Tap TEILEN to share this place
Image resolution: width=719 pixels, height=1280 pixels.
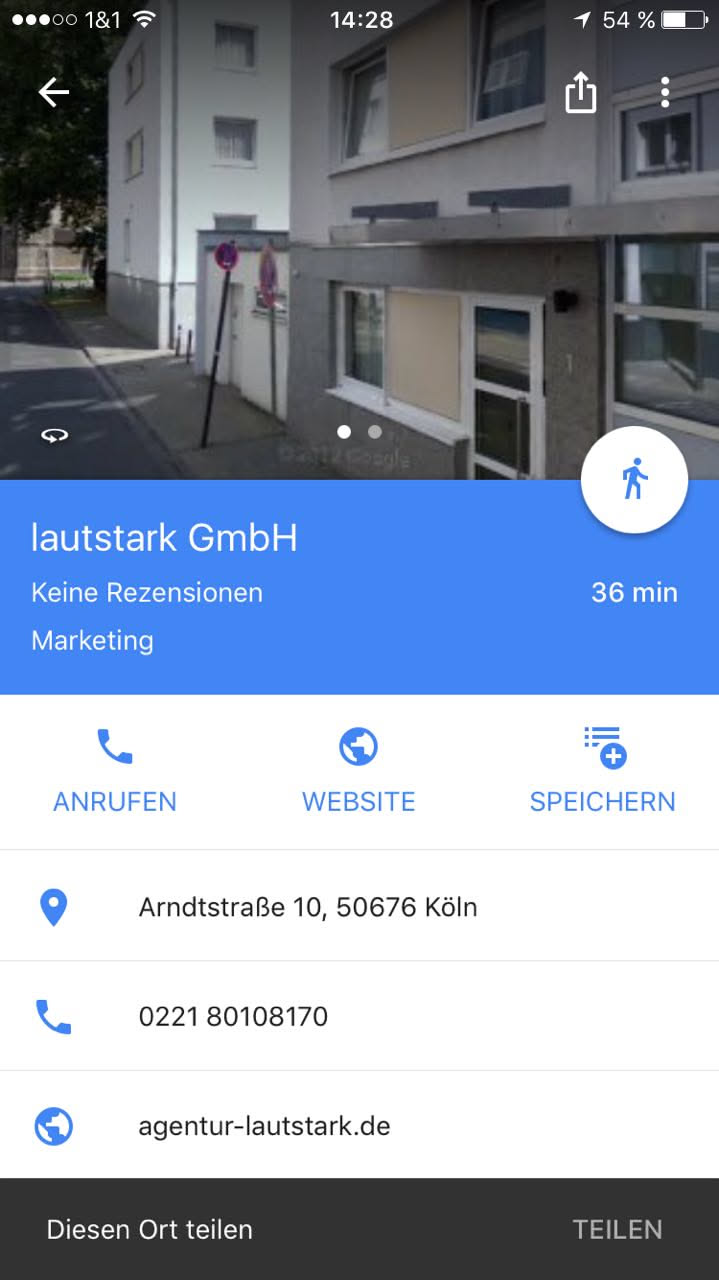(x=617, y=1229)
